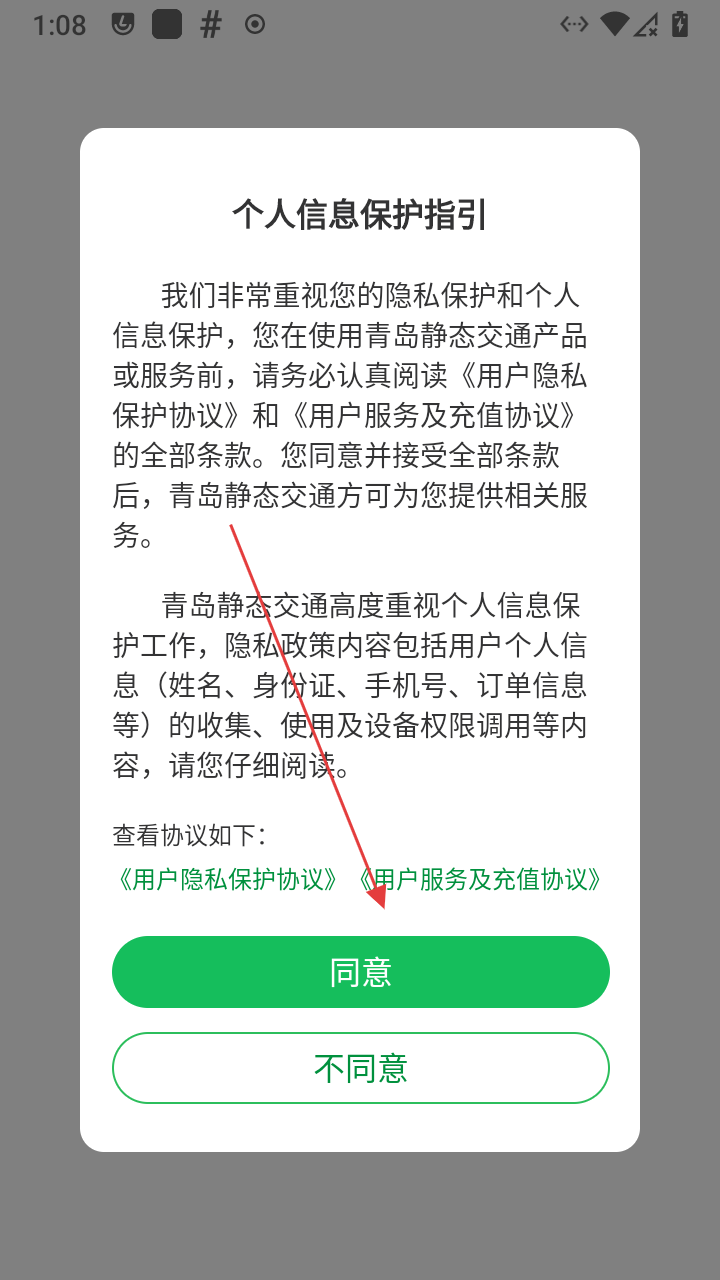This screenshot has width=720, height=1280.
Task: Tap the green 同意 button
Action: (x=360, y=972)
